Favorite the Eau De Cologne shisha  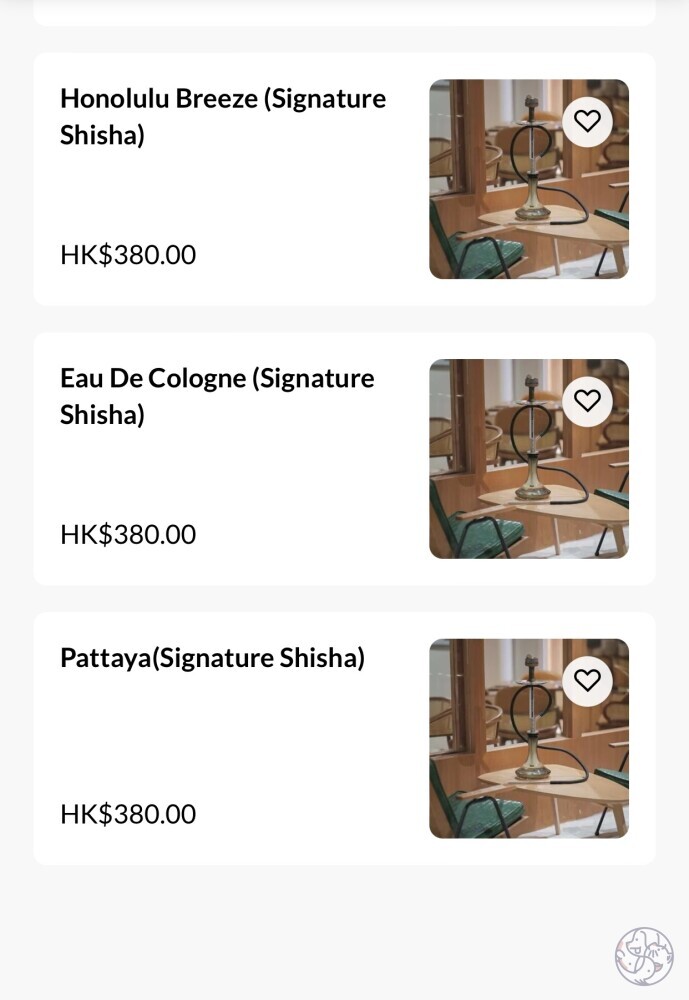point(587,401)
